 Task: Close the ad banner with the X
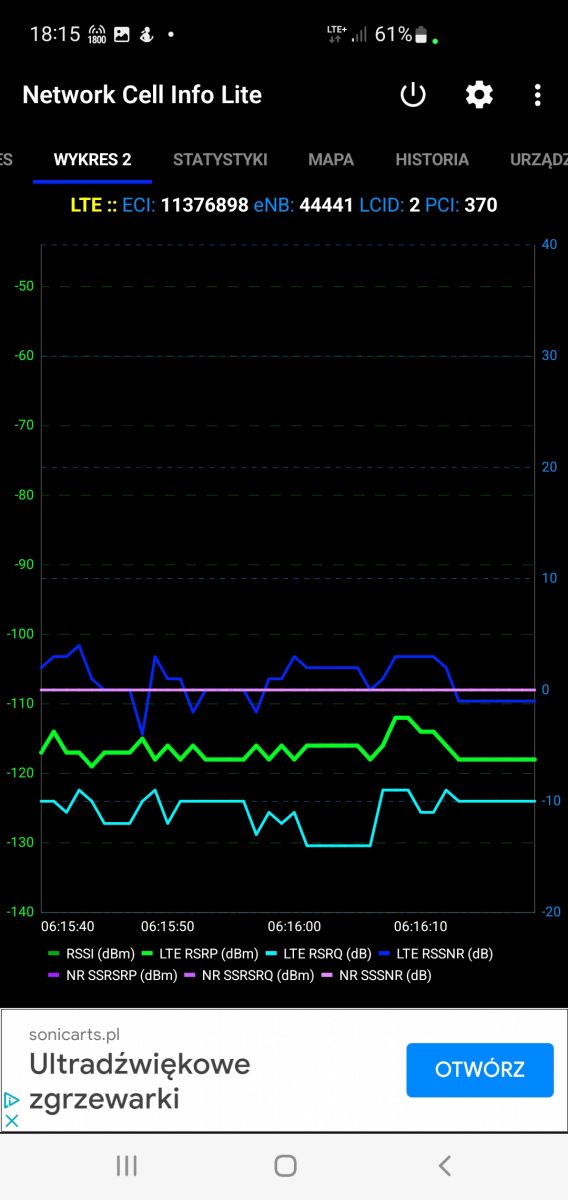point(12,1121)
